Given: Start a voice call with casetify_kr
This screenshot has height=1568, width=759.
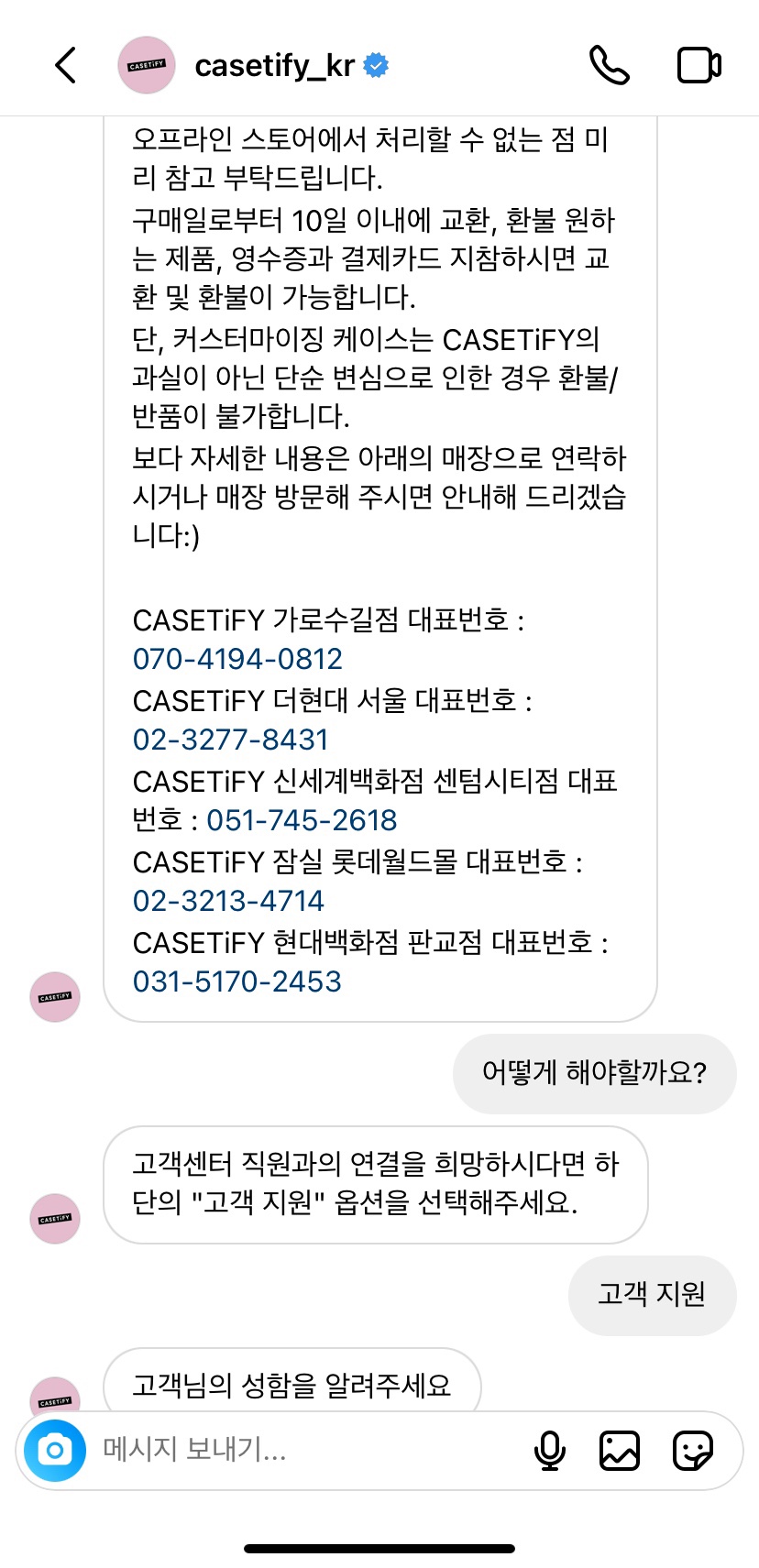Looking at the screenshot, I should click(609, 65).
